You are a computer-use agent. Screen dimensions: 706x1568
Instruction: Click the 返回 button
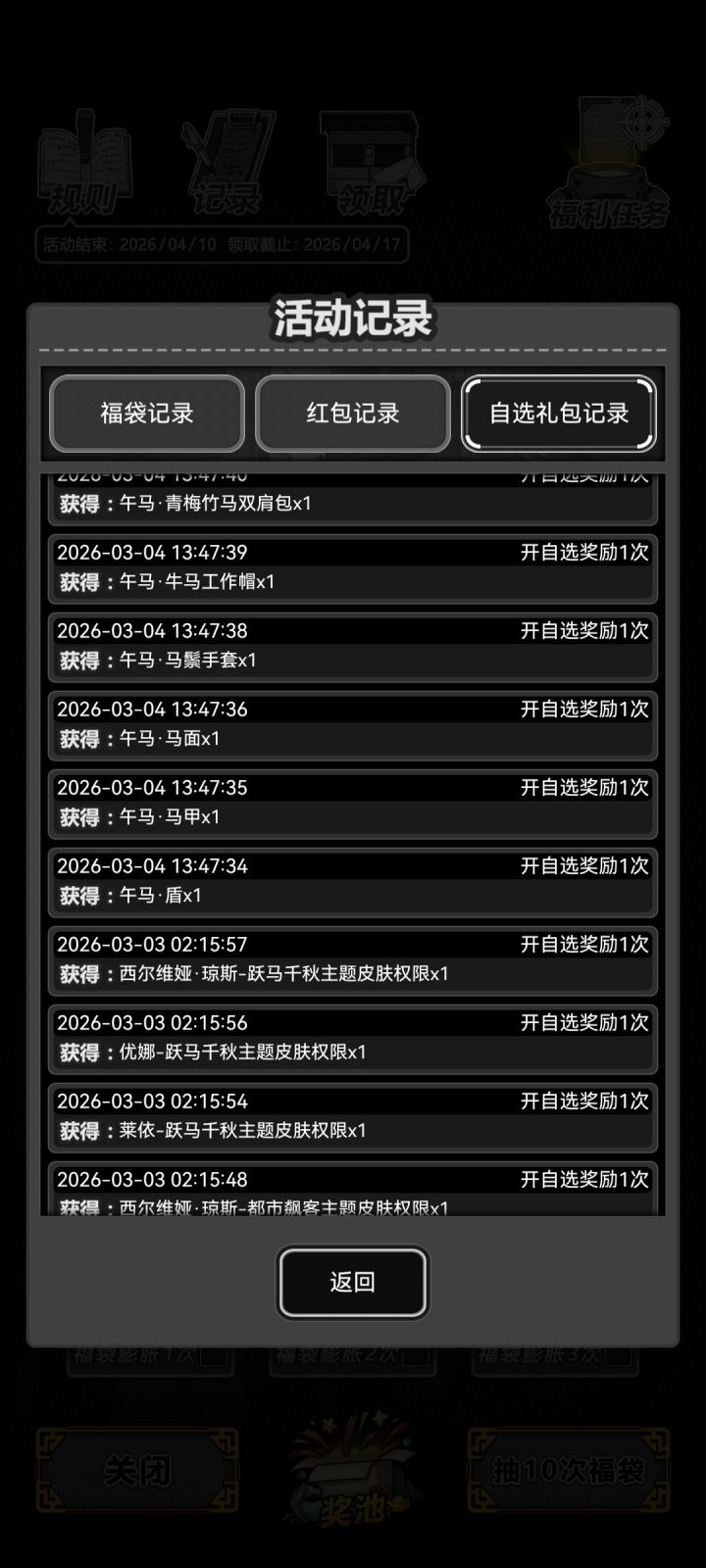click(353, 1282)
